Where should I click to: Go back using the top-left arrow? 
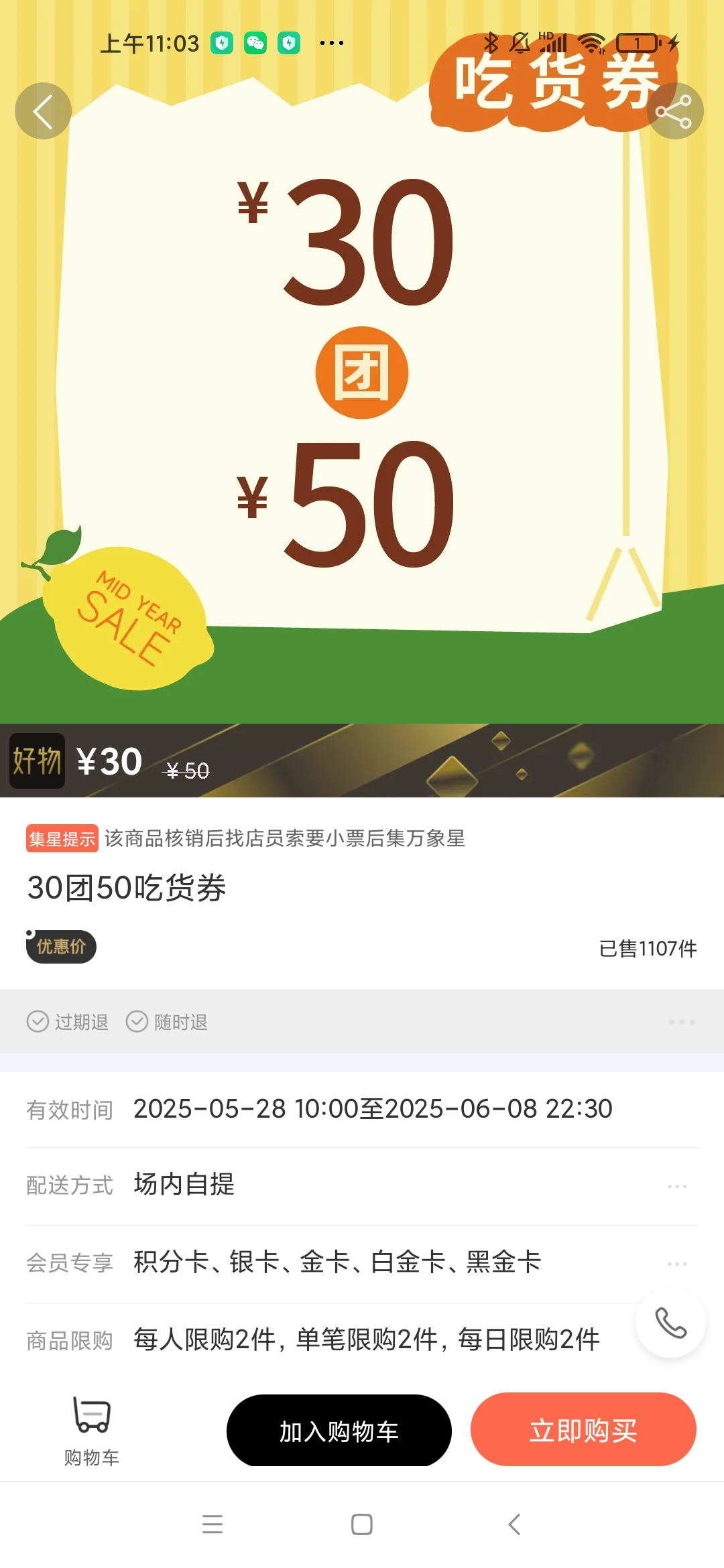43,111
